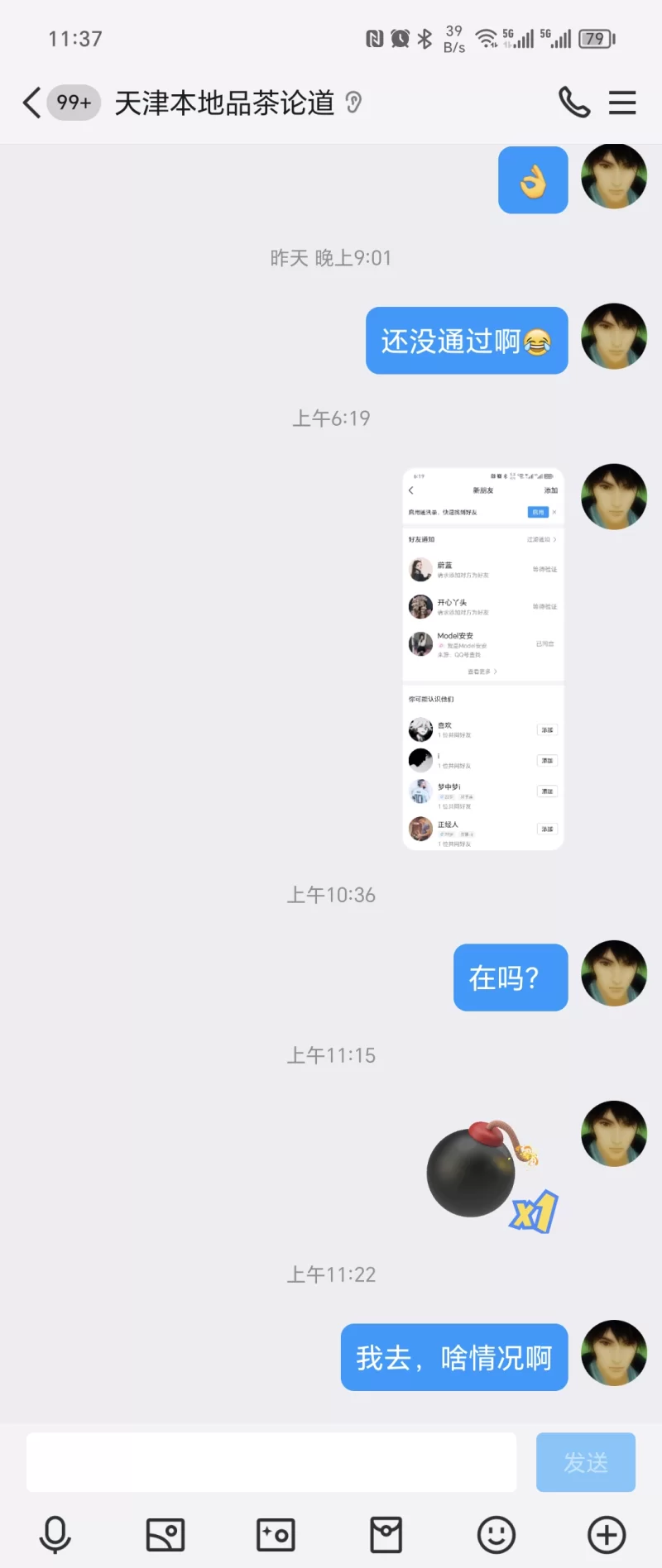Expand more options with the plus icon

[x=607, y=1535]
